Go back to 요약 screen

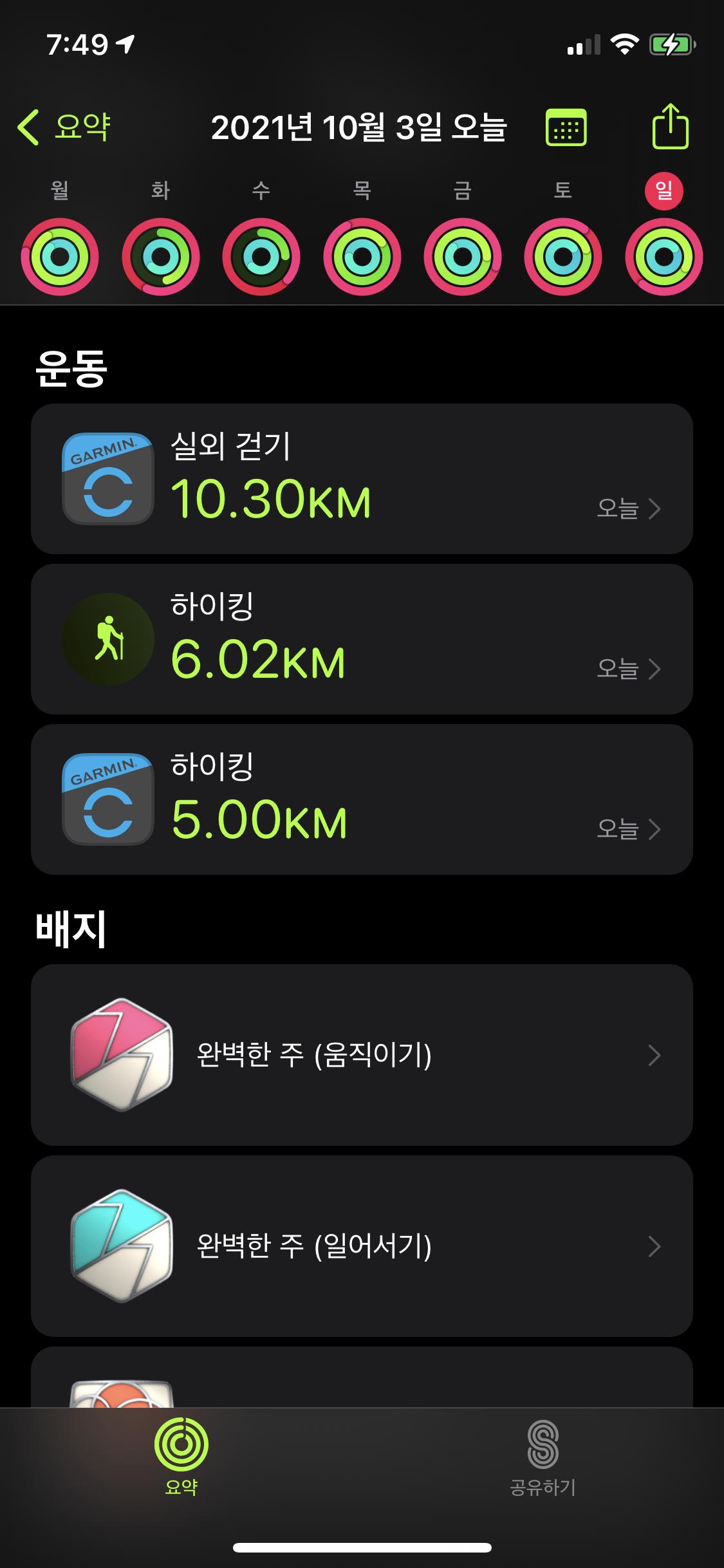(x=63, y=127)
